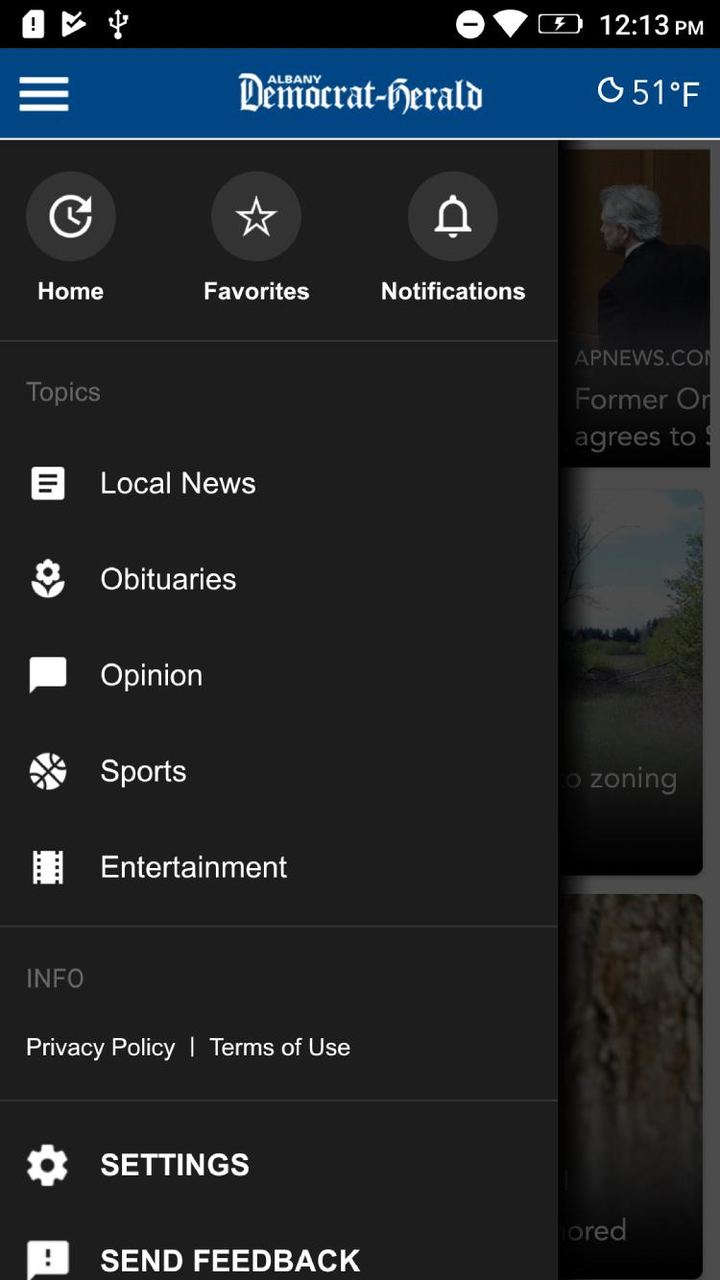Click the Settings gear icon
Image resolution: width=720 pixels, height=1280 pixels.
(x=47, y=1165)
